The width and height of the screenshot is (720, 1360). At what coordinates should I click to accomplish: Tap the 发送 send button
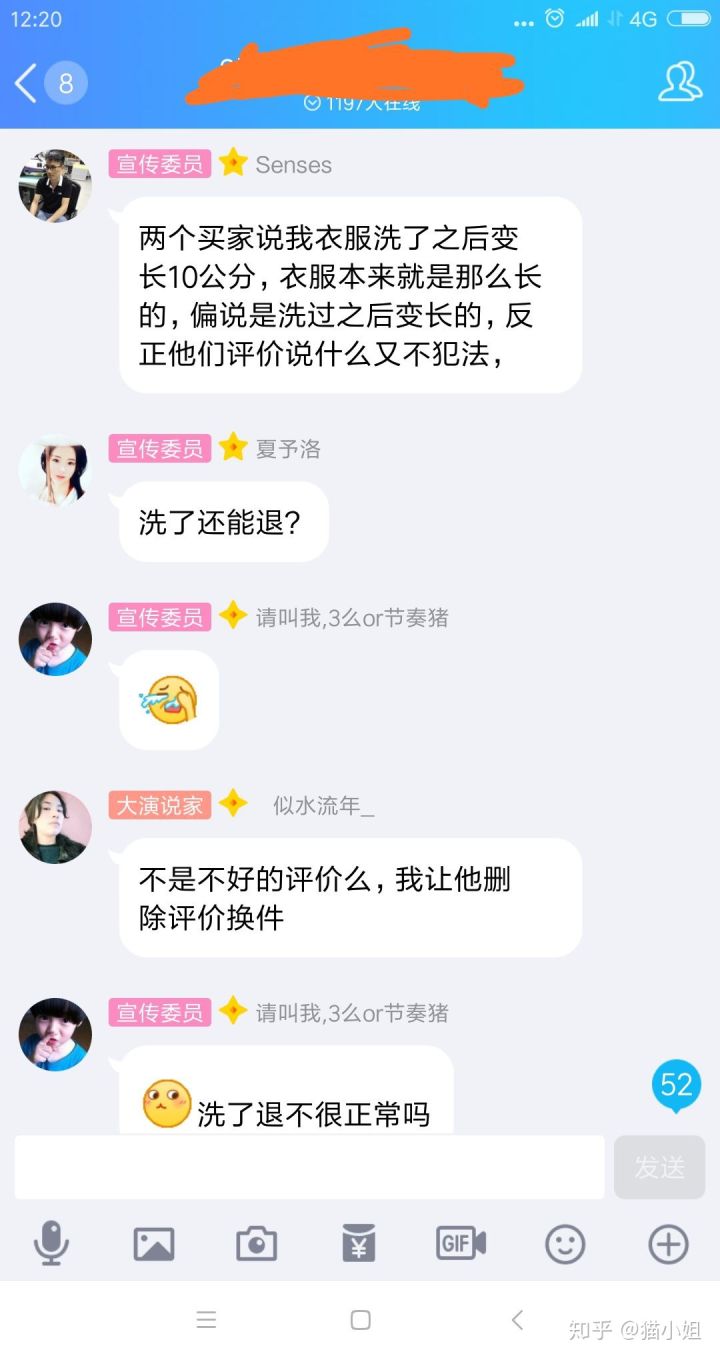tap(659, 1166)
